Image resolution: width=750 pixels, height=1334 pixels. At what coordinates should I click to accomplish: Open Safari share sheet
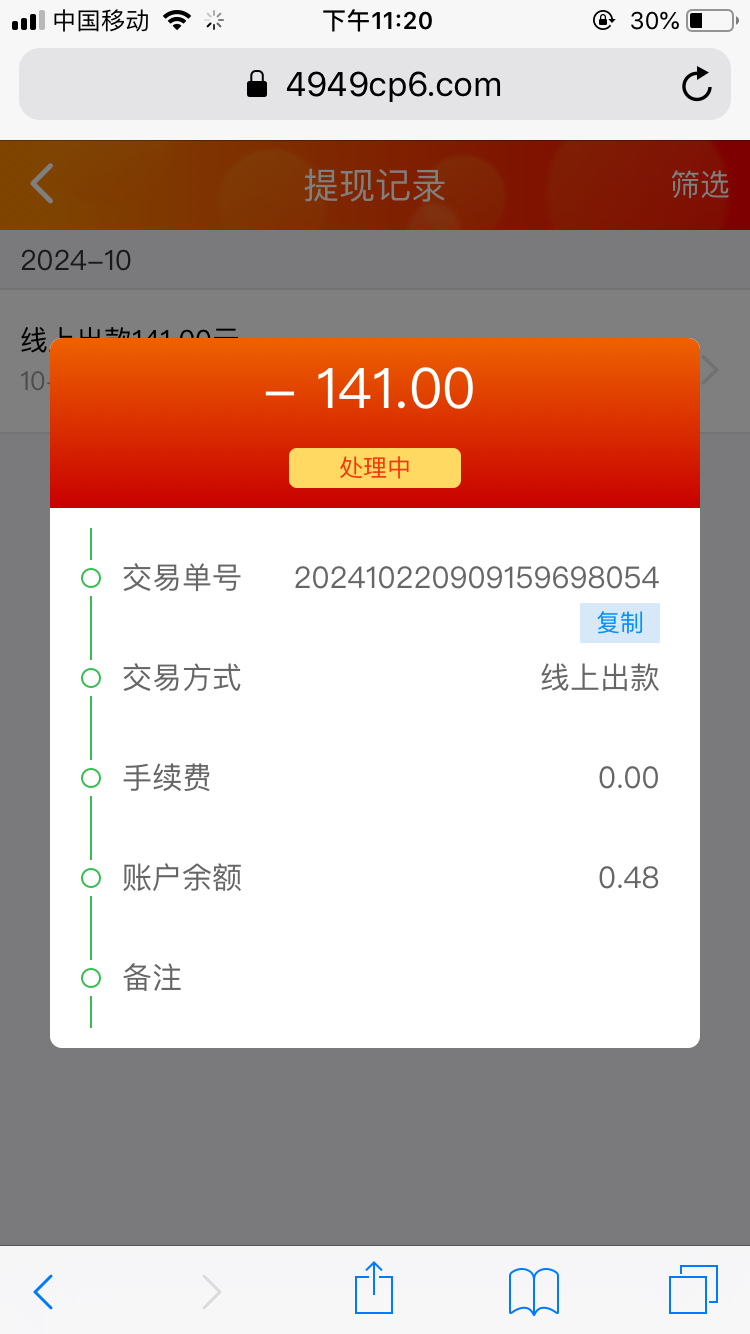coord(374,1287)
